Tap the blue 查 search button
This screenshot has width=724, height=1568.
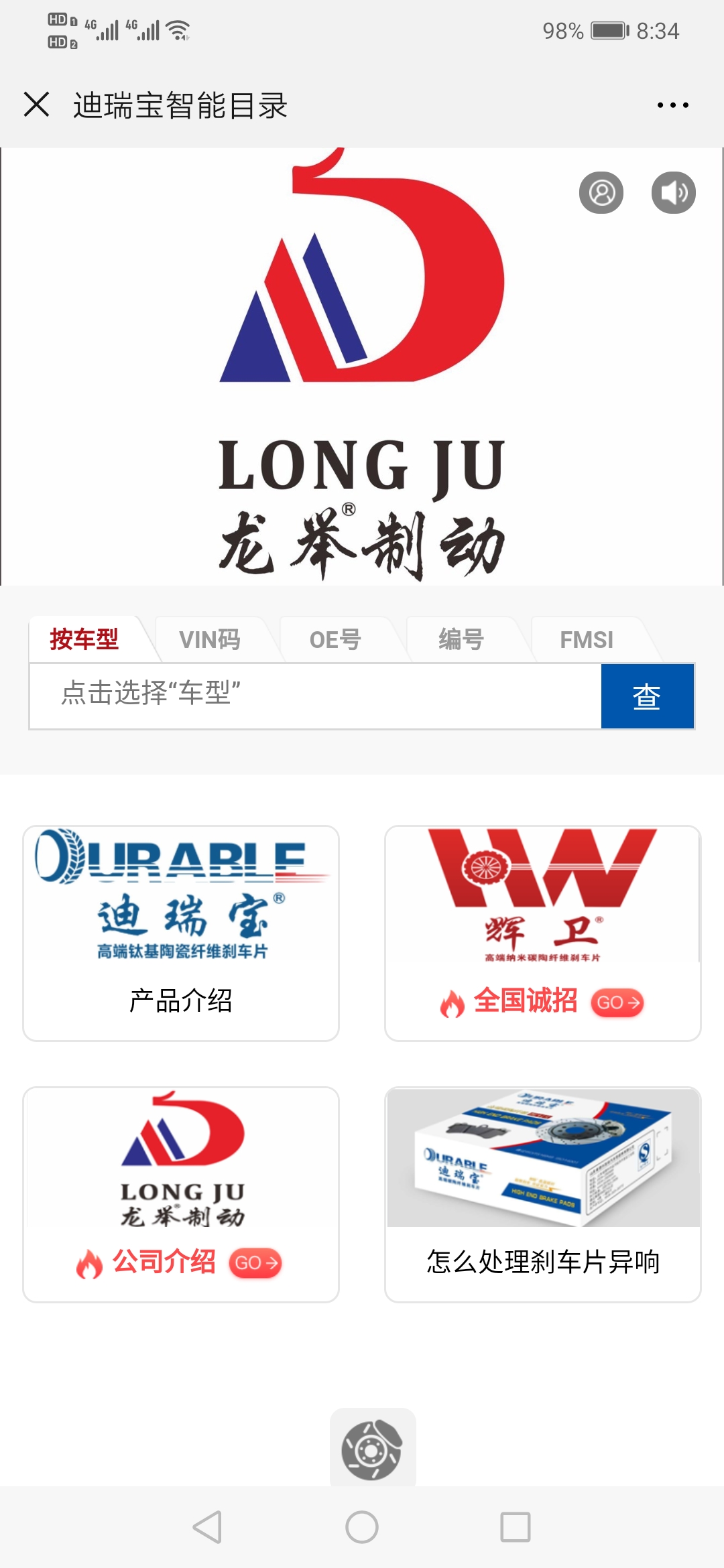(647, 696)
